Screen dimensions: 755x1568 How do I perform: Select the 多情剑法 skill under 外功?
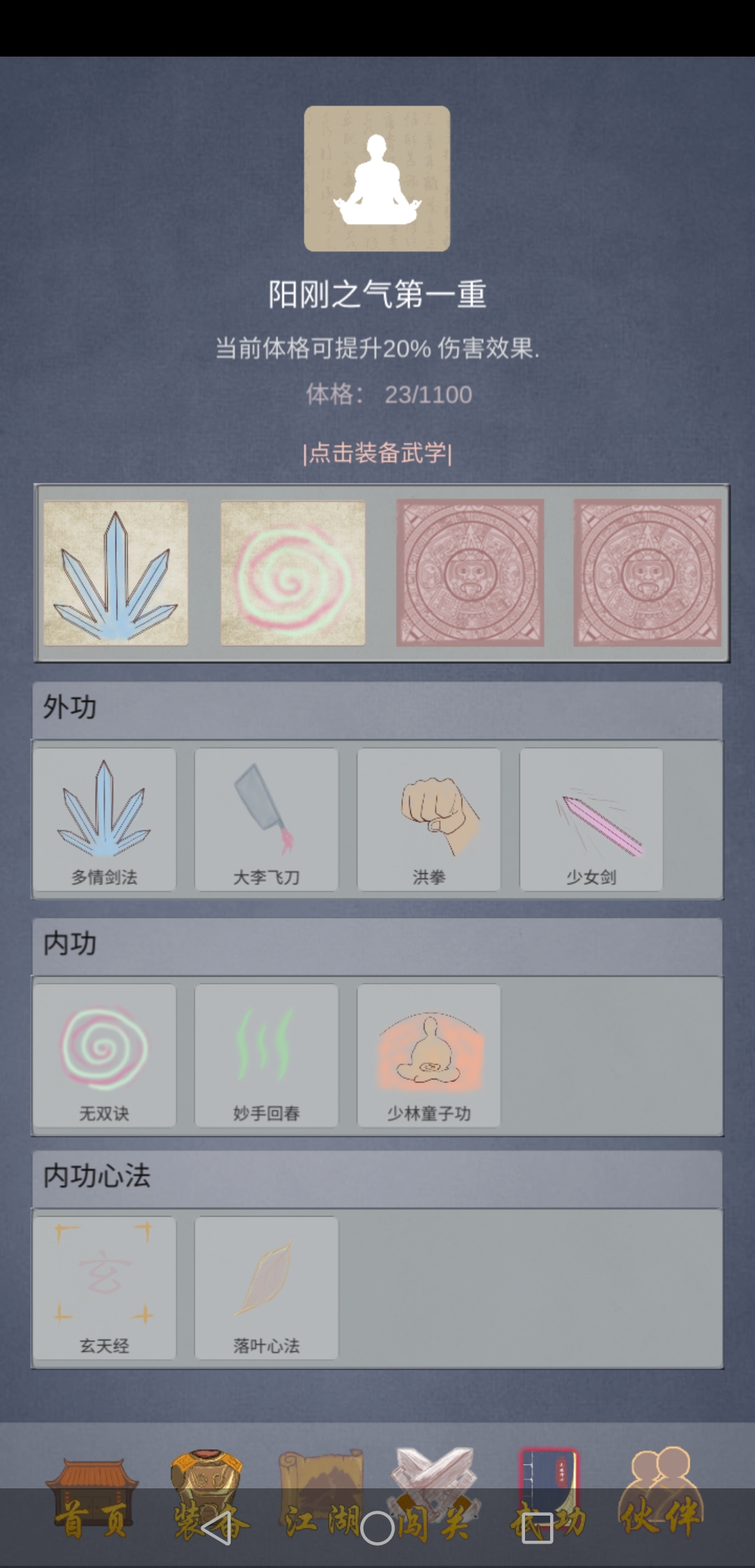[104, 820]
